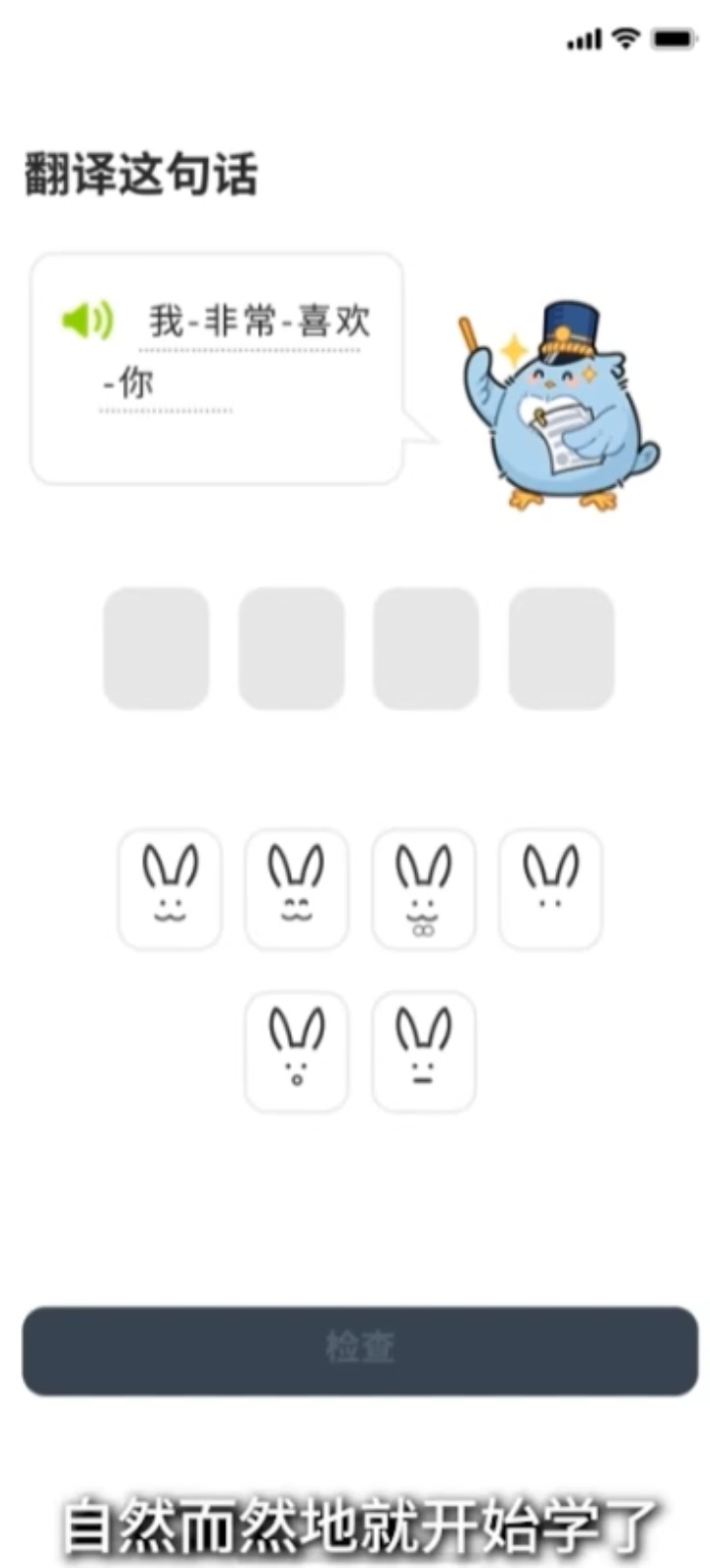Image resolution: width=710 pixels, height=1568 pixels.
Task: Tap the 检查 check button
Action: click(x=360, y=1350)
